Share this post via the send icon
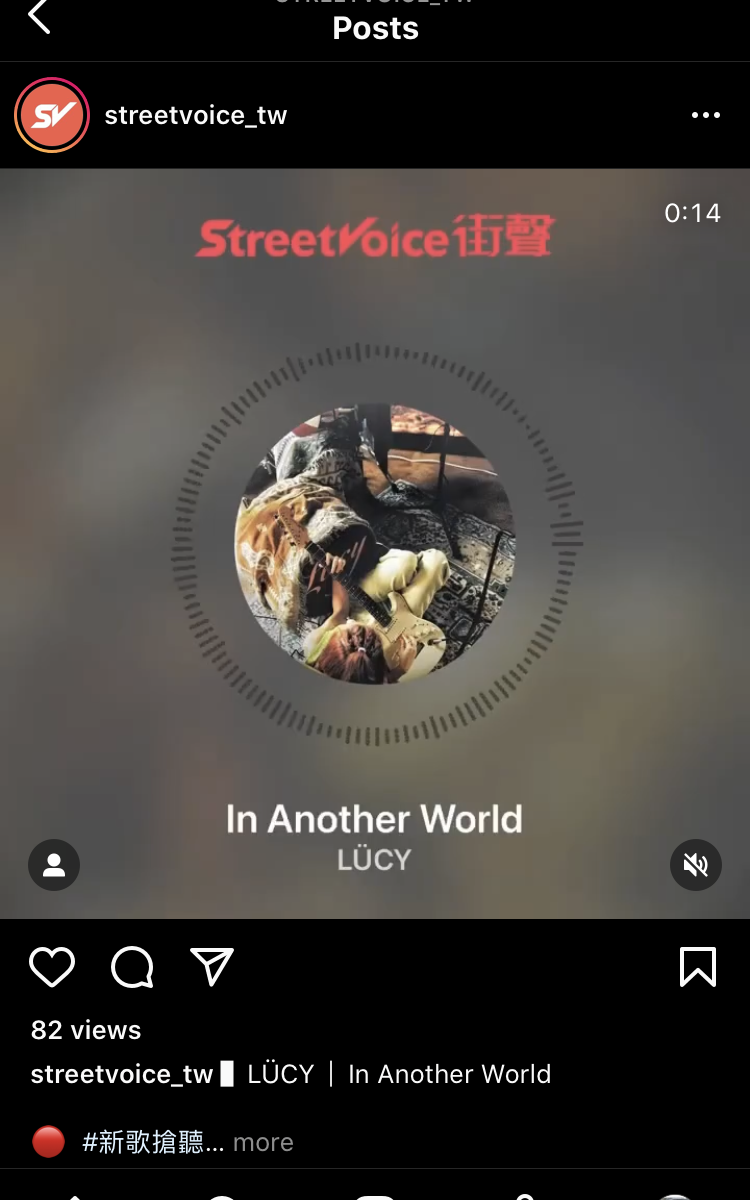 point(212,967)
